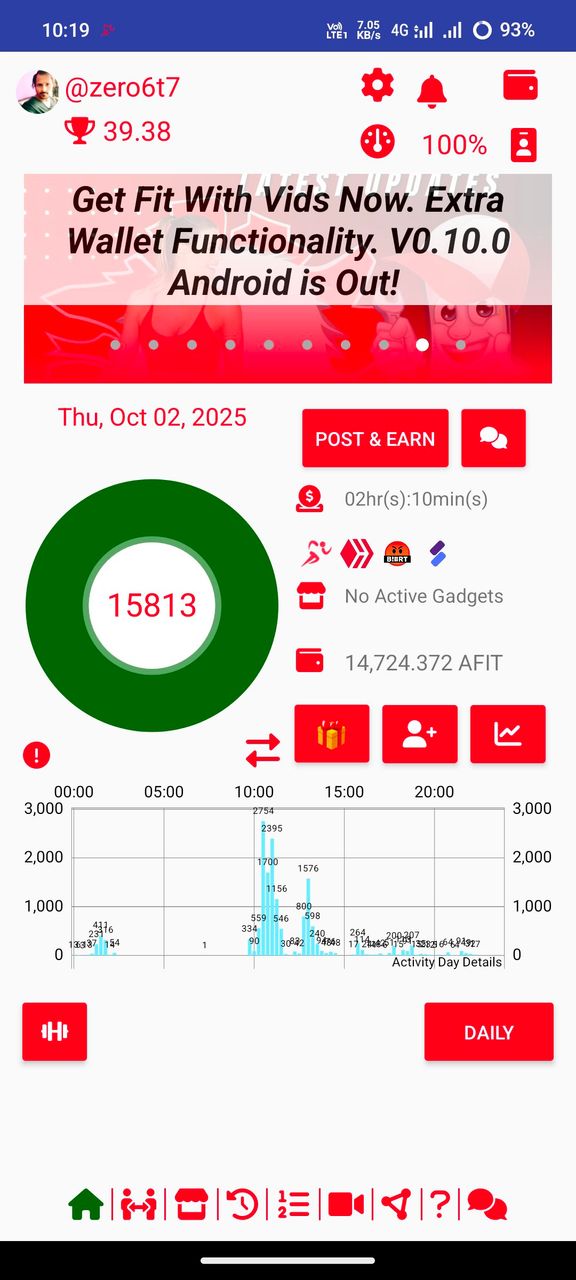Open the video camera tab

point(346,1204)
